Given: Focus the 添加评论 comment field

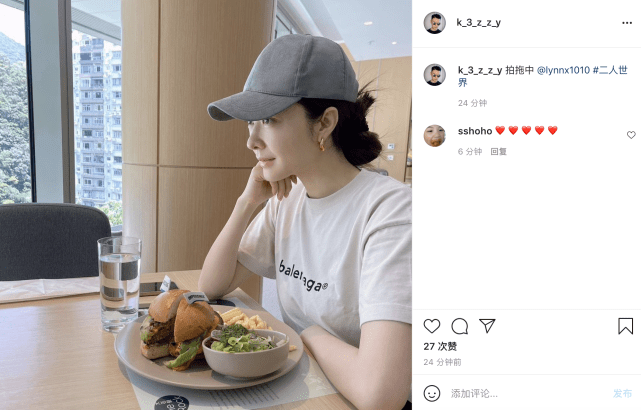Looking at the screenshot, I should [520, 393].
